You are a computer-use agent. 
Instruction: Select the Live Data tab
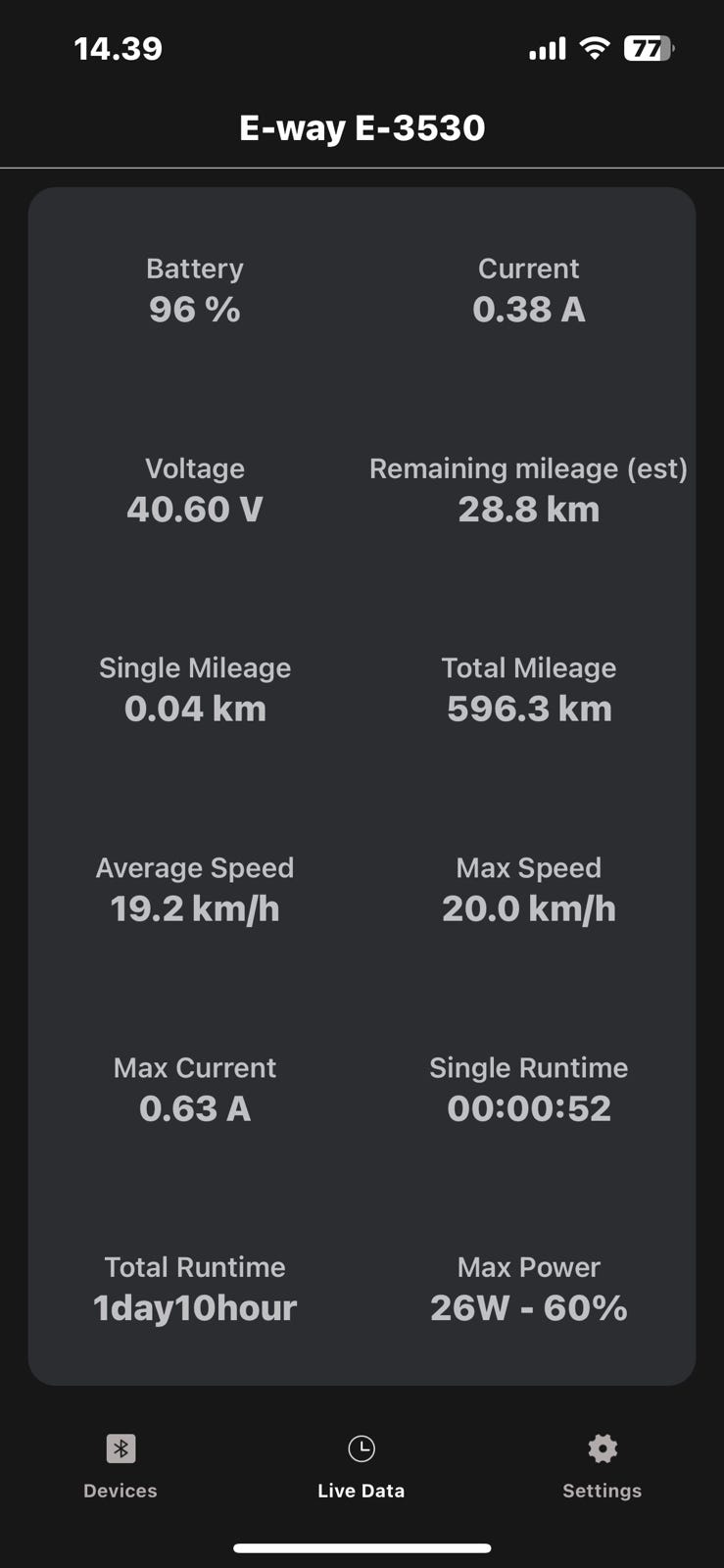(362, 1465)
